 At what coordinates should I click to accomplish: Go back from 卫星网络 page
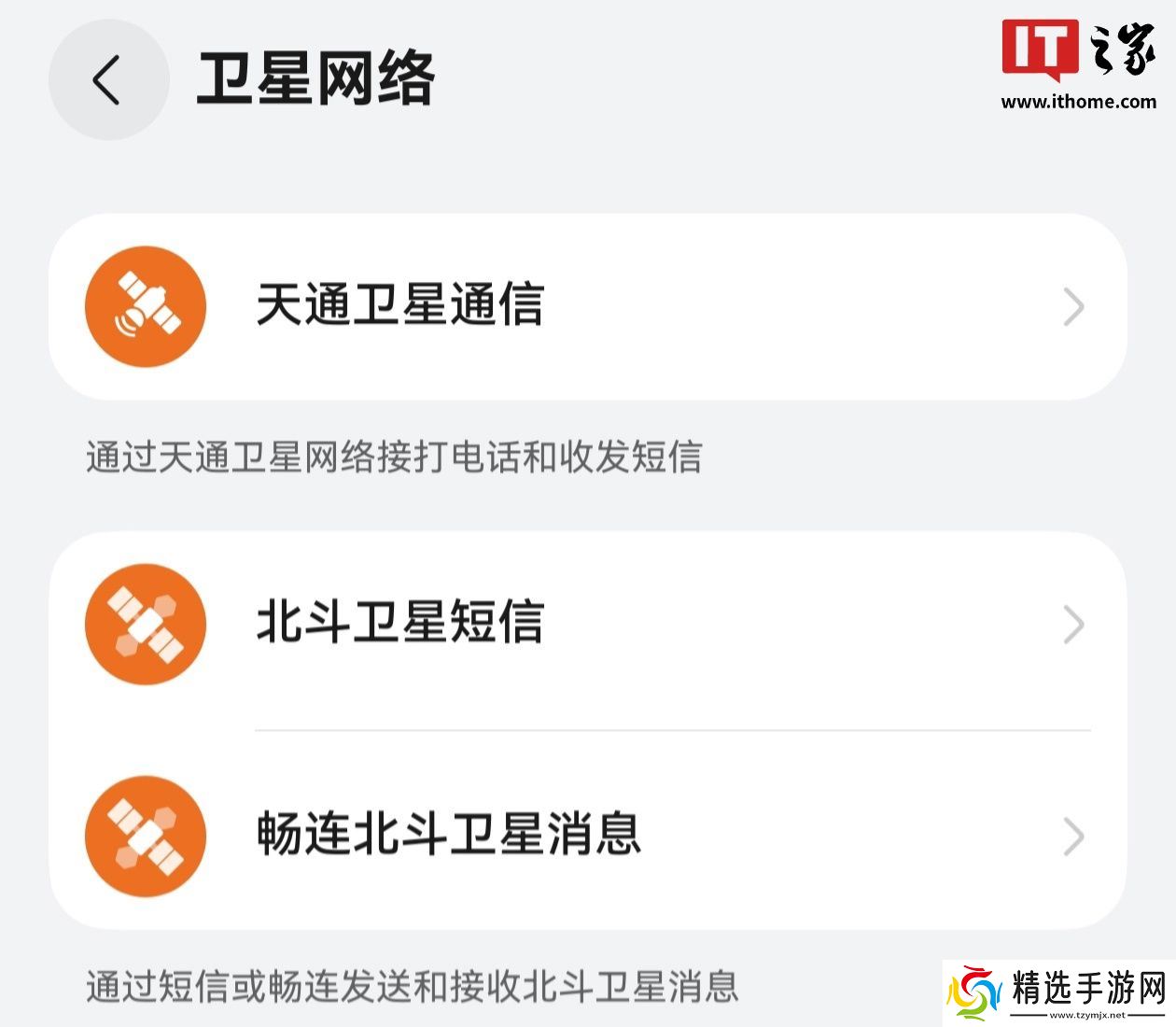pyautogui.click(x=108, y=80)
